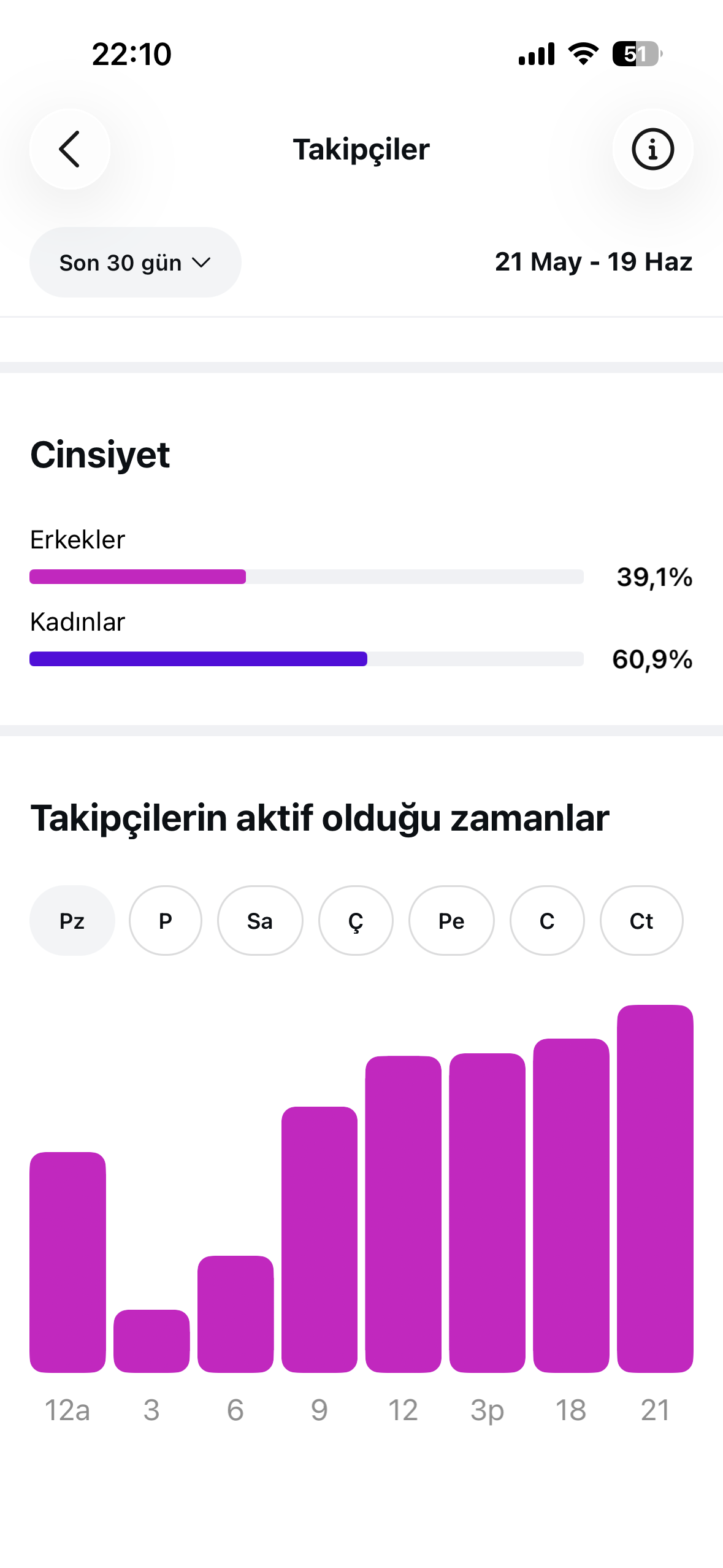Tap the 21 hour activity bar
The width and height of the screenshot is (723, 1568).
click(x=655, y=1188)
